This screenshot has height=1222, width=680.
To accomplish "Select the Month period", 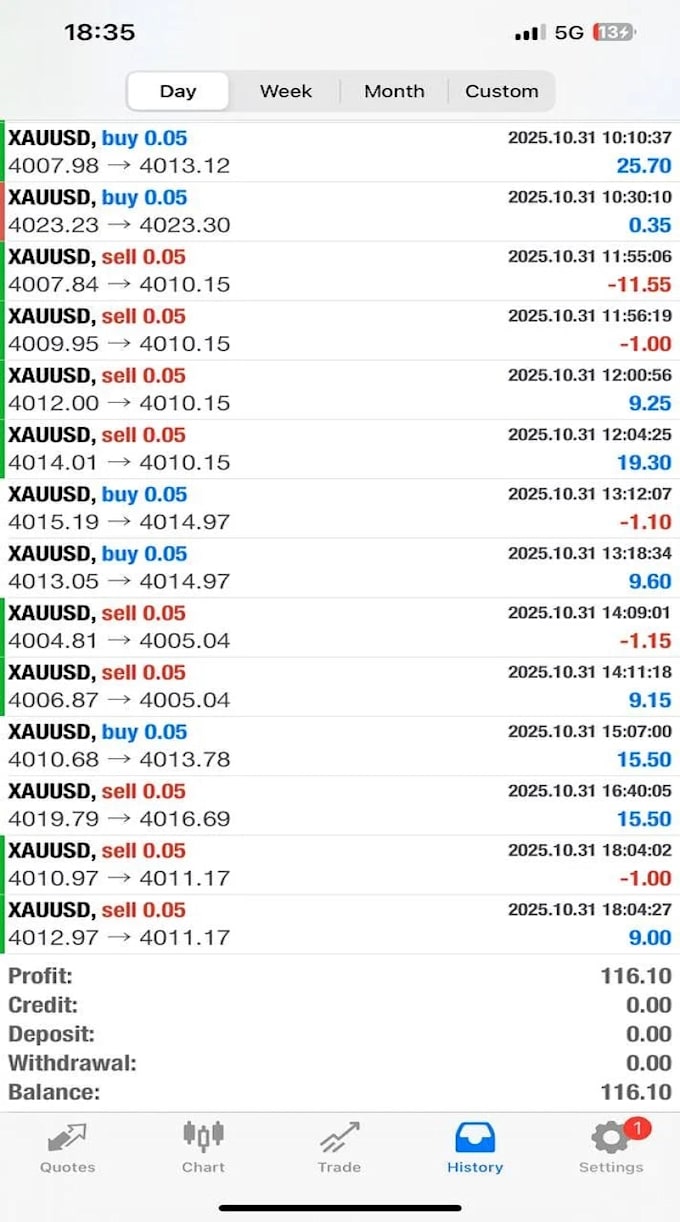I will tap(394, 91).
